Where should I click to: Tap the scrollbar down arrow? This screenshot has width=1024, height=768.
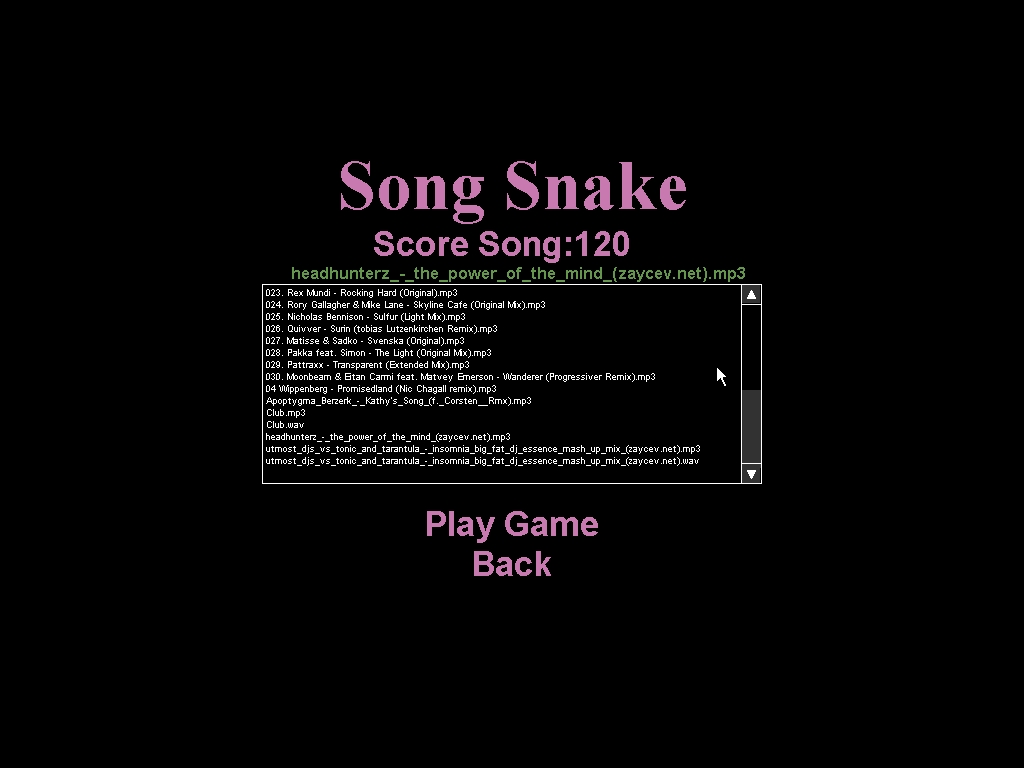[x=751, y=474]
